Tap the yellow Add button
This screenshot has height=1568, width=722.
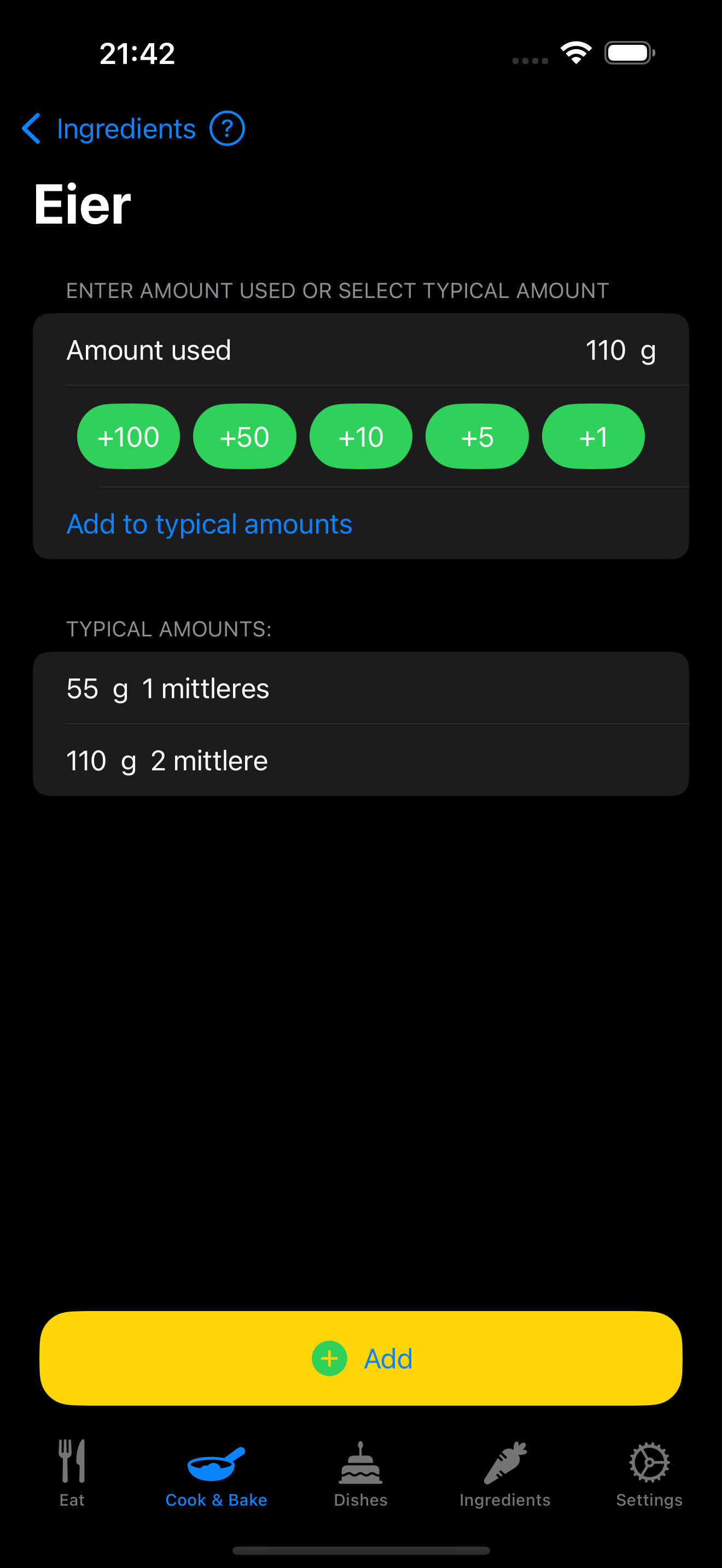pyautogui.click(x=361, y=1359)
